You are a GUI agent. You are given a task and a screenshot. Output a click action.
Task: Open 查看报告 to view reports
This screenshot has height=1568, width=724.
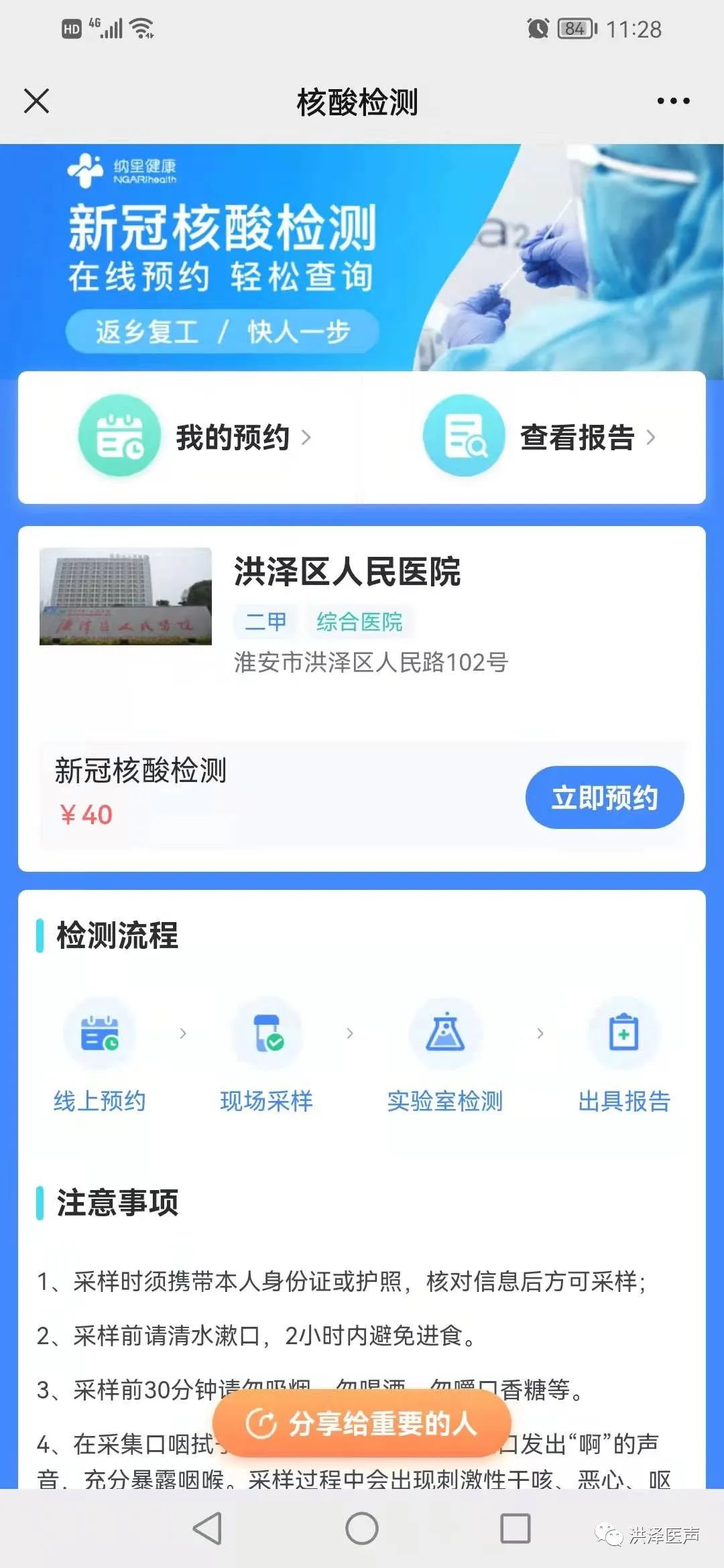[x=540, y=437]
